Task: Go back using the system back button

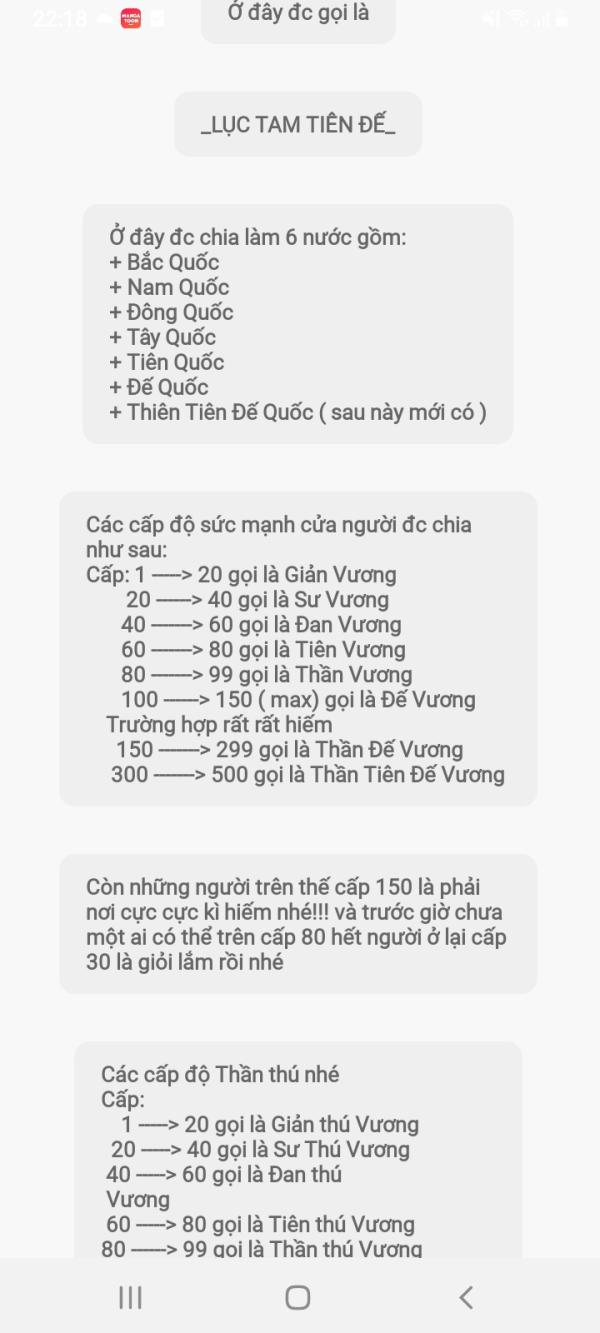Action: click(x=465, y=1297)
